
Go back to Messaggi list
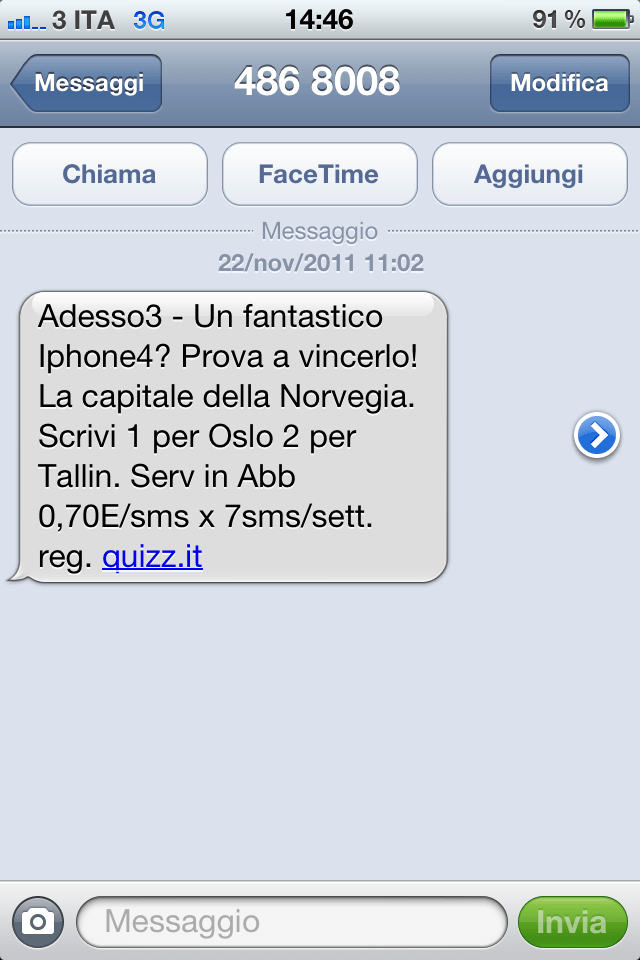pyautogui.click(x=87, y=83)
